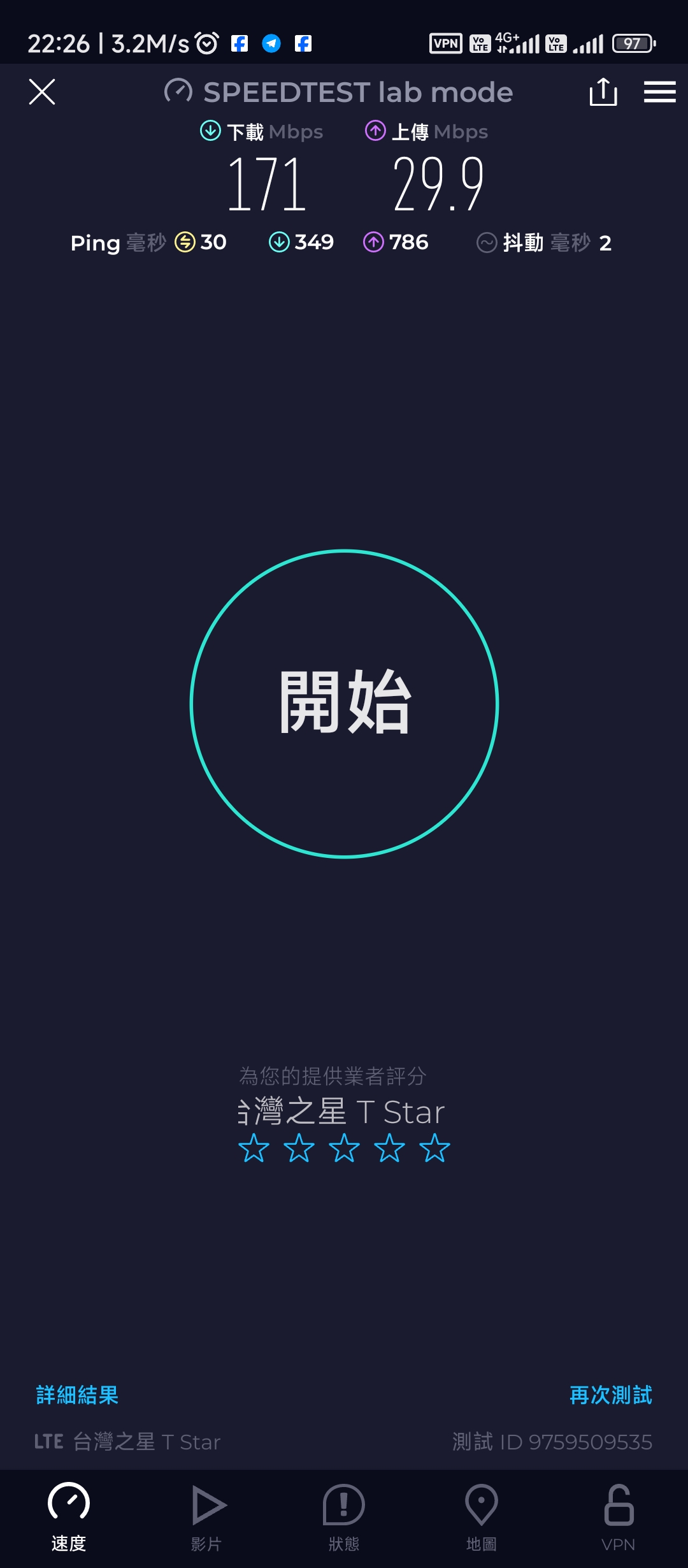Image resolution: width=688 pixels, height=1568 pixels.
Task: Tap 再次測試 to test again
Action: [610, 1395]
